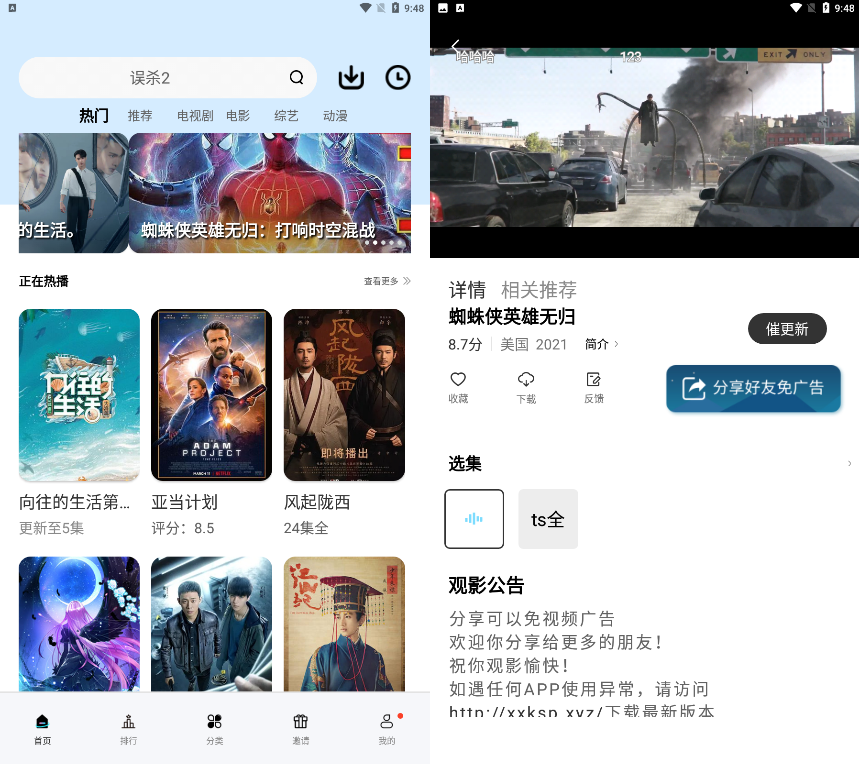Viewport: 859px width, 764px height.
Task: Tap the 催更新 button
Action: click(788, 329)
